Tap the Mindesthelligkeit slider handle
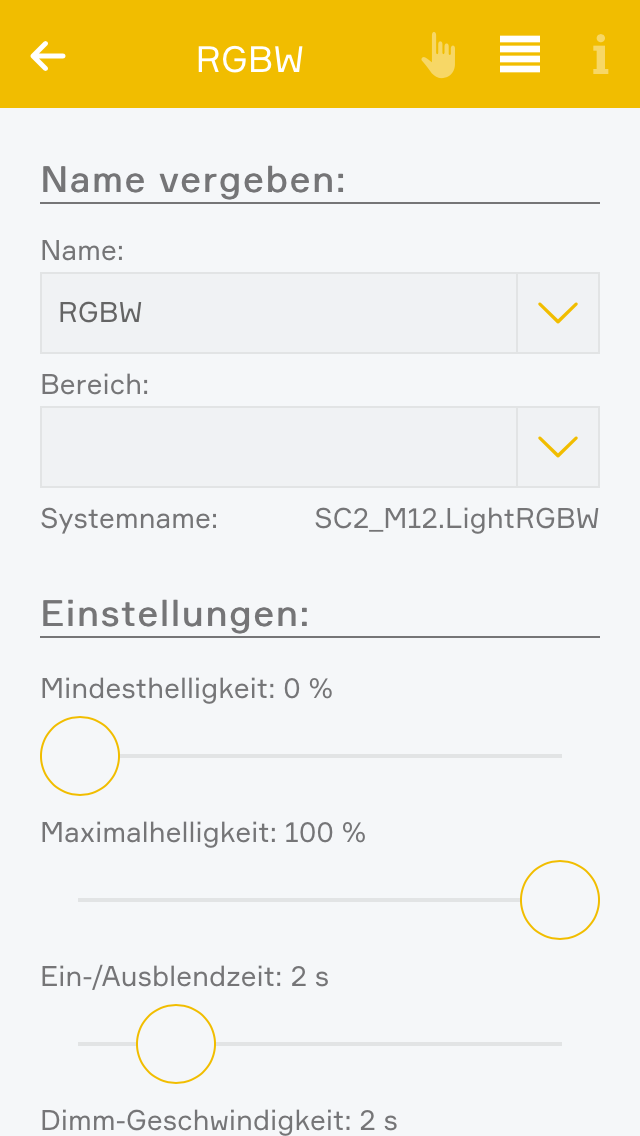This screenshot has height=1136, width=640. (x=80, y=756)
